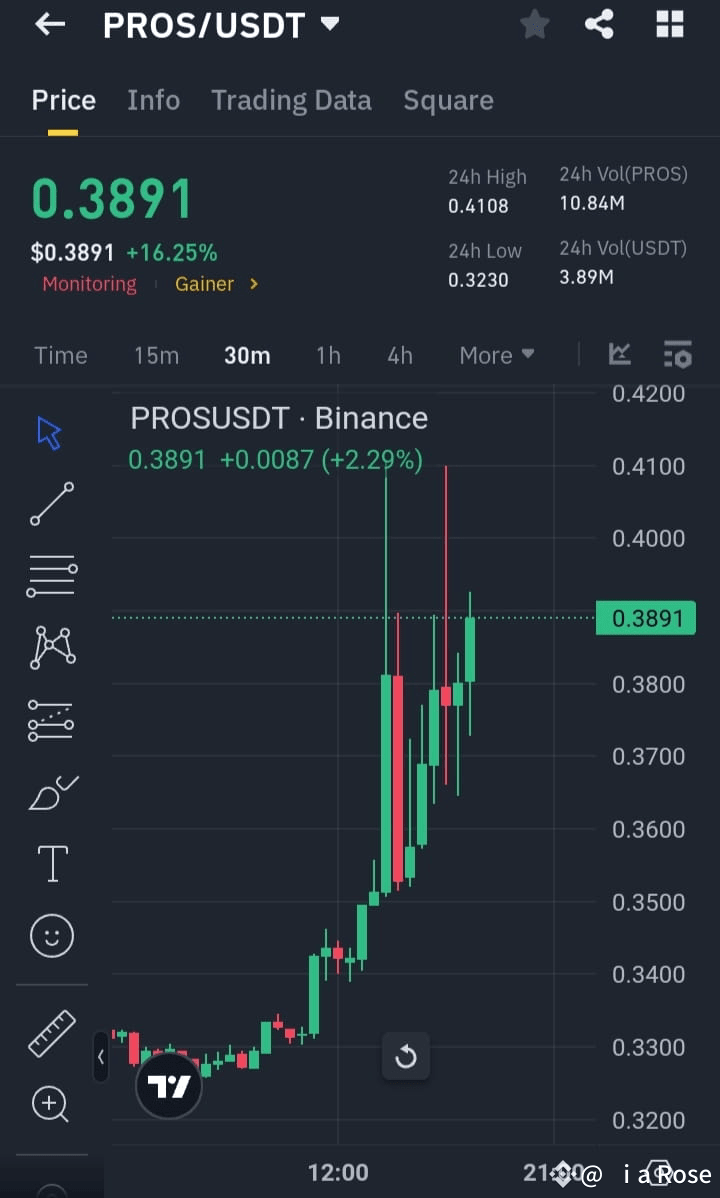Switch the chart to line chart mode
The image size is (720, 1198).
(620, 354)
